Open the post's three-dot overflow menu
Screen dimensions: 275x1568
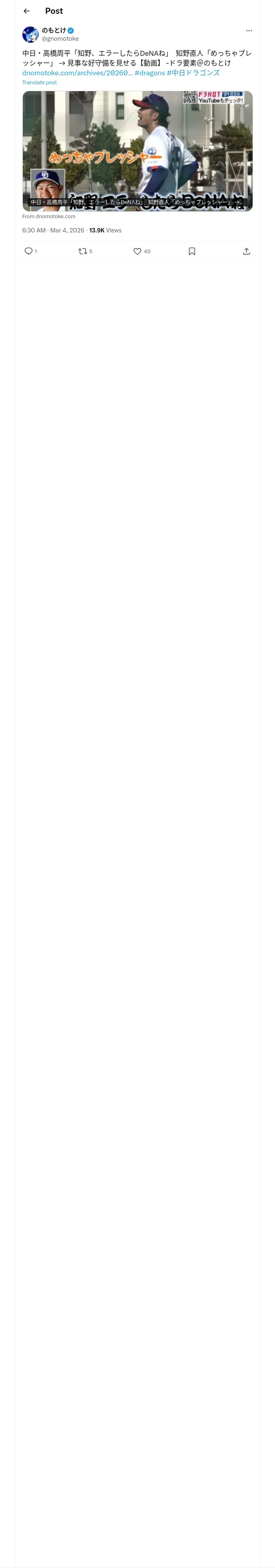249,31
